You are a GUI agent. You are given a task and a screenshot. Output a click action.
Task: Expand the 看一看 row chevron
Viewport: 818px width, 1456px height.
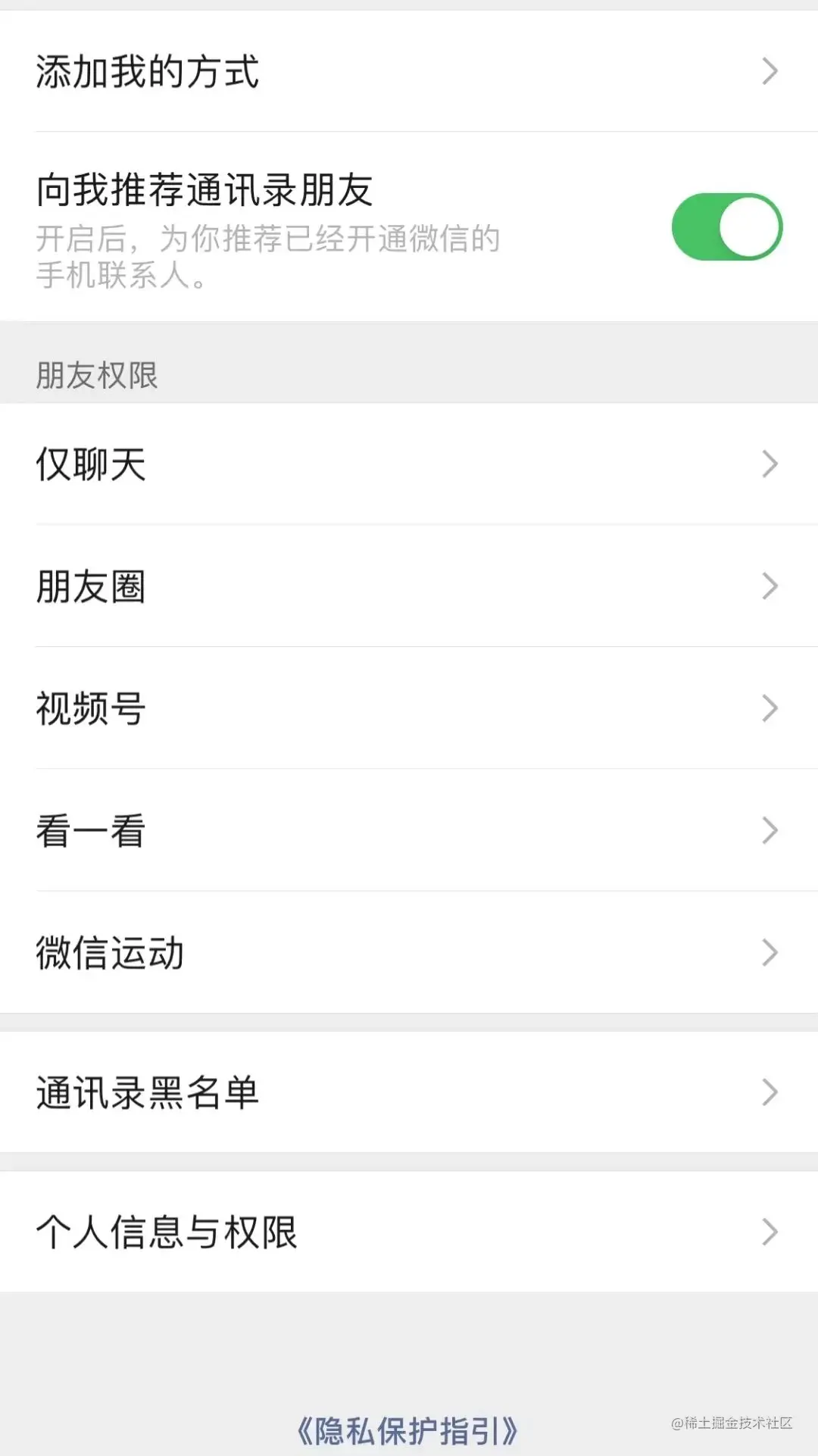coord(770,831)
